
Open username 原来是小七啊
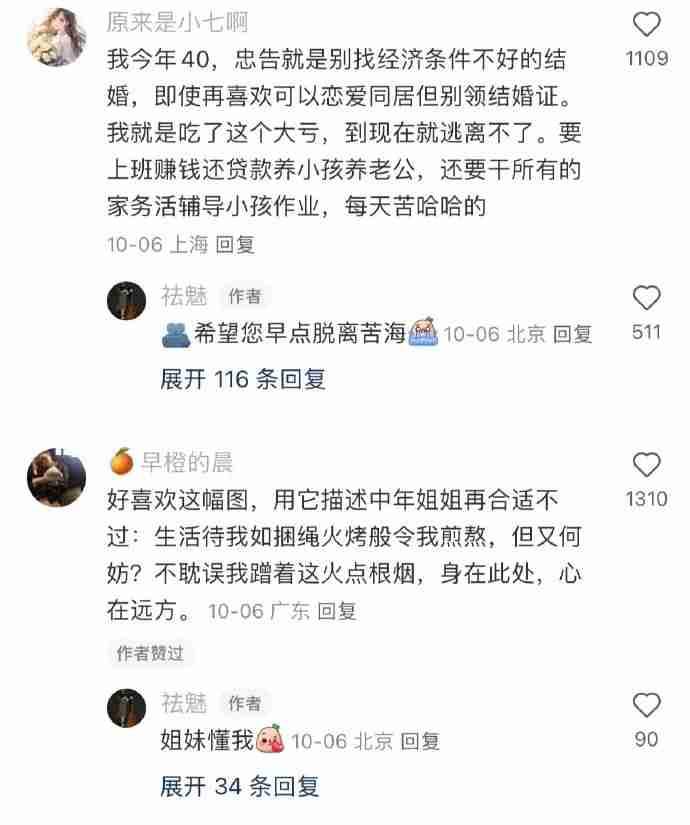click(177, 21)
